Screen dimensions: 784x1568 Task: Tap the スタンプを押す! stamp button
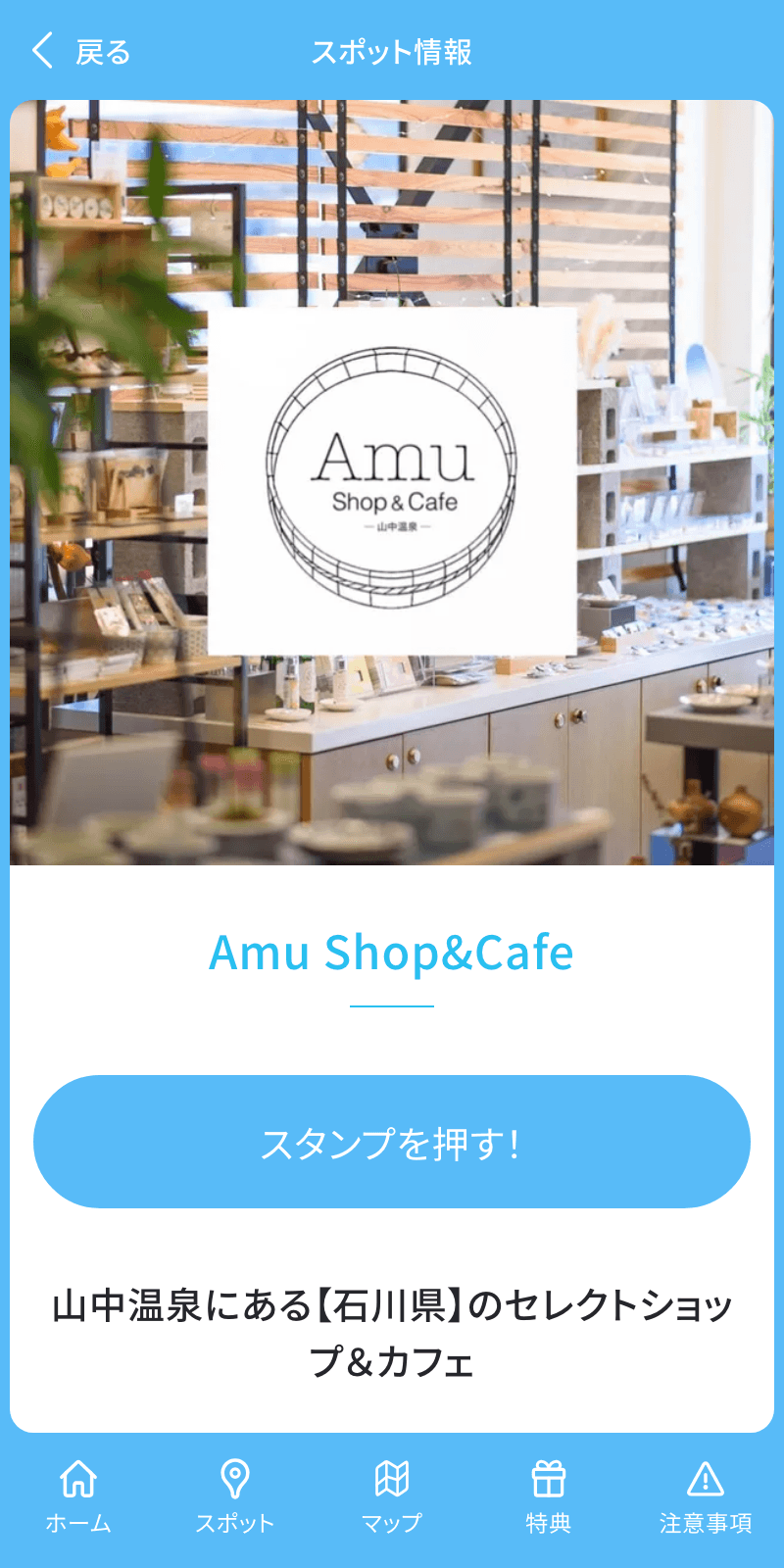[x=392, y=1142]
